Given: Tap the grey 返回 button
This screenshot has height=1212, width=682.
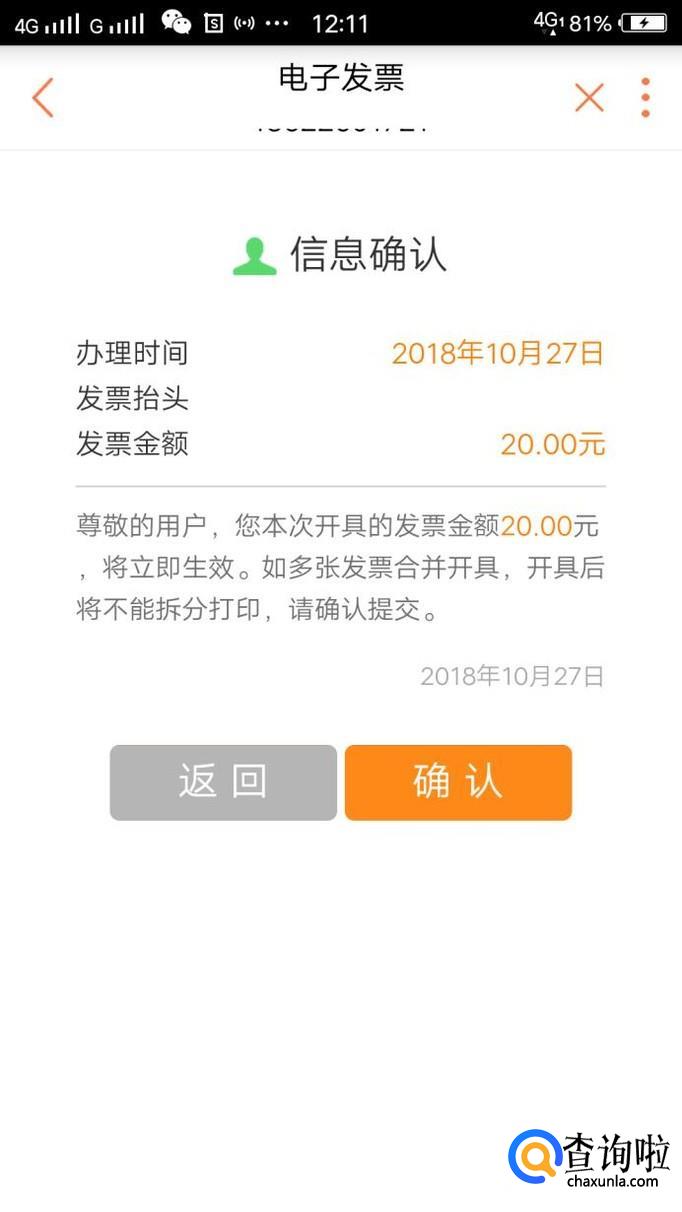Looking at the screenshot, I should click(223, 782).
